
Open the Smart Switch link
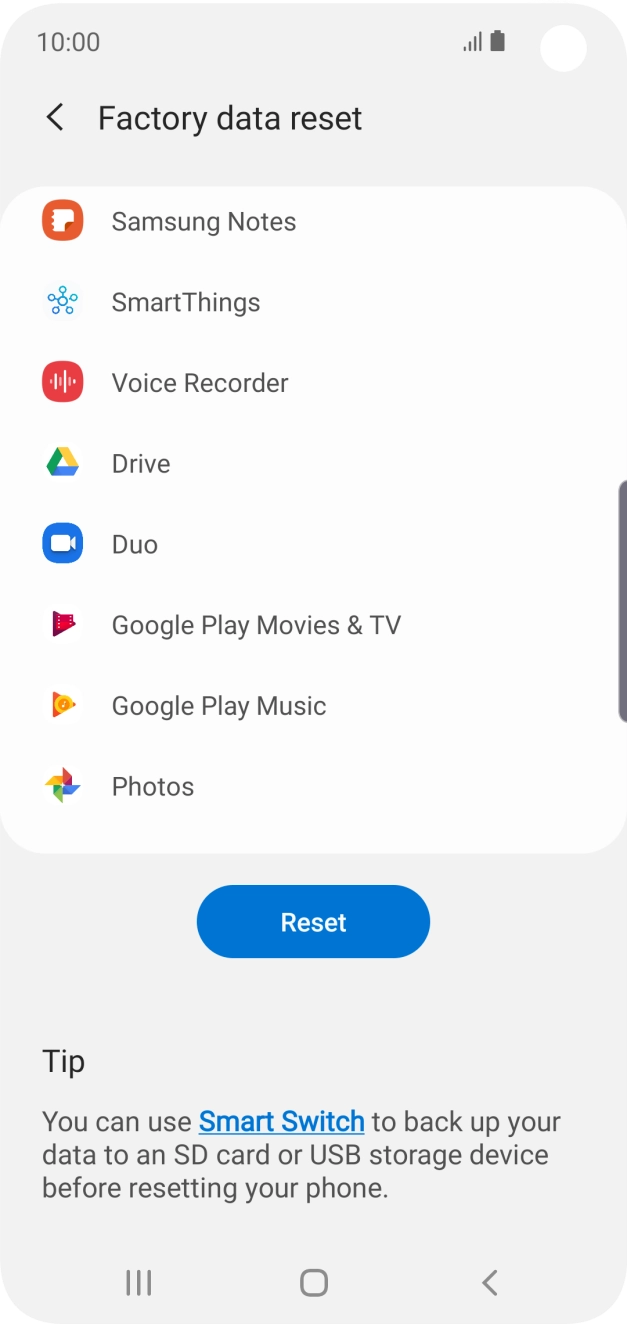click(x=281, y=1121)
